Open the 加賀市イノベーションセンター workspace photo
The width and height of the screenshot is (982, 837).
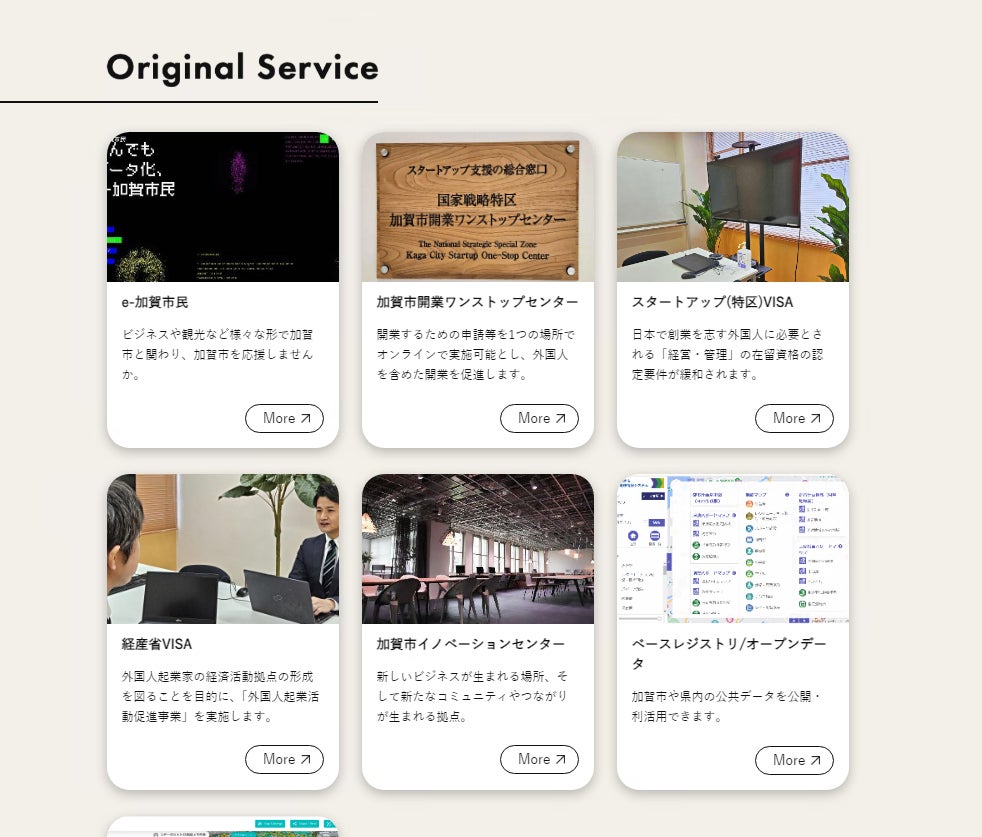(478, 549)
